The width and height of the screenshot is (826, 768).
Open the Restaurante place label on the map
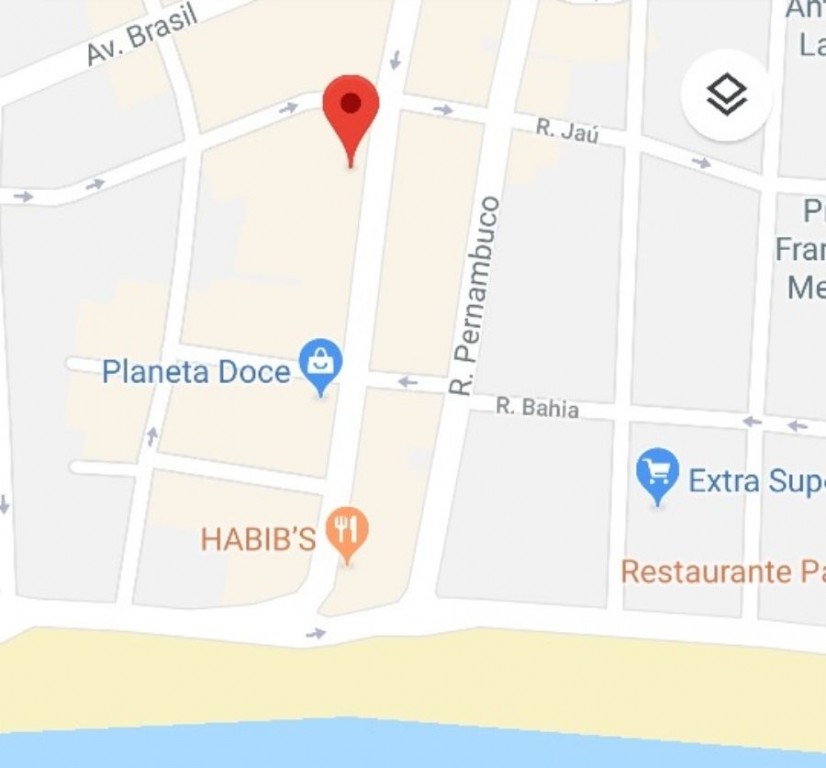tap(720, 572)
